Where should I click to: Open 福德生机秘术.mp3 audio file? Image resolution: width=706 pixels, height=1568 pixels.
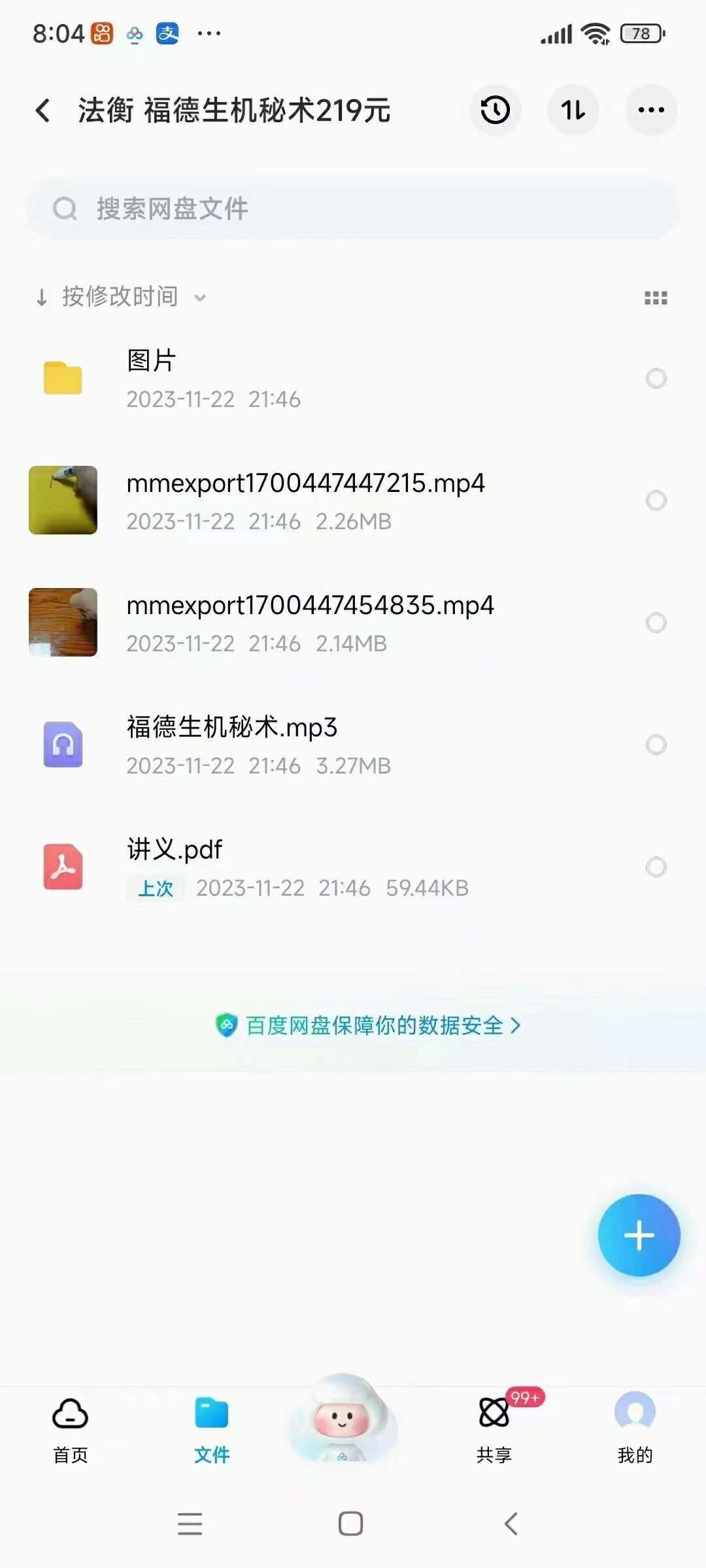[261, 744]
